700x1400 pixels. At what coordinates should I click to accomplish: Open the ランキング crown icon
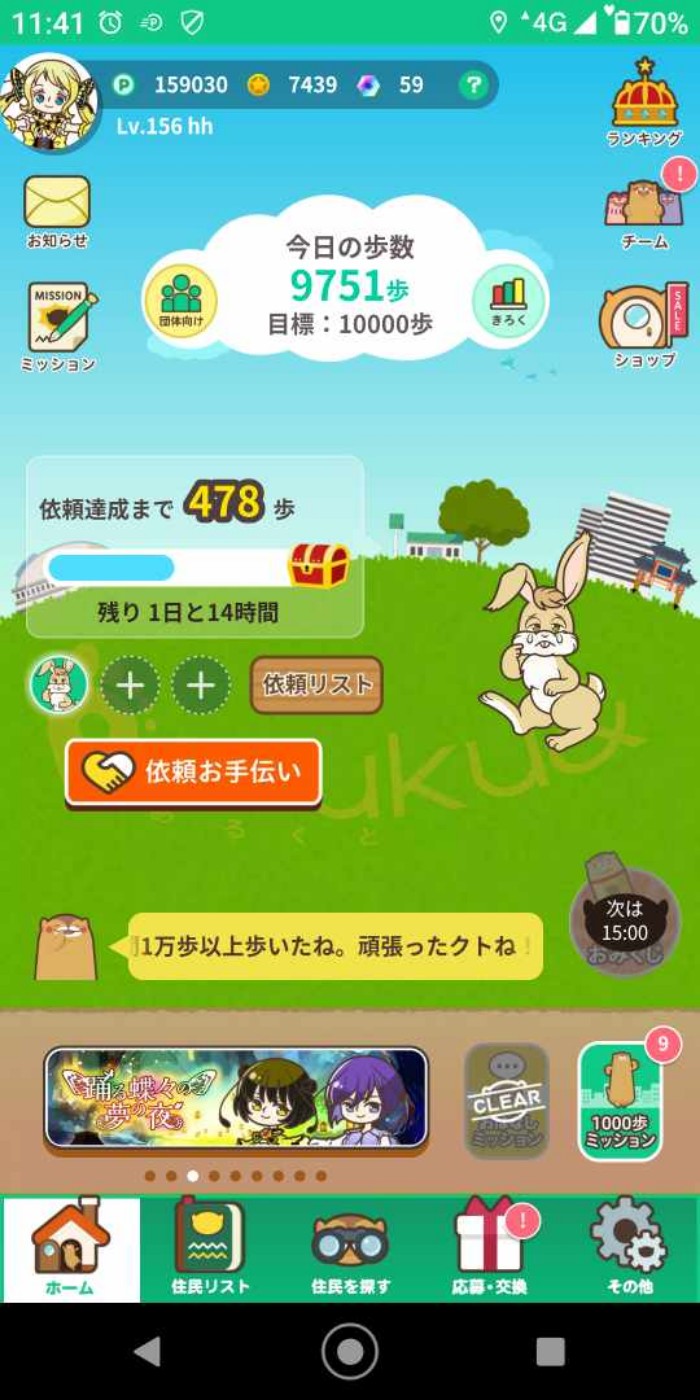pyautogui.click(x=644, y=102)
